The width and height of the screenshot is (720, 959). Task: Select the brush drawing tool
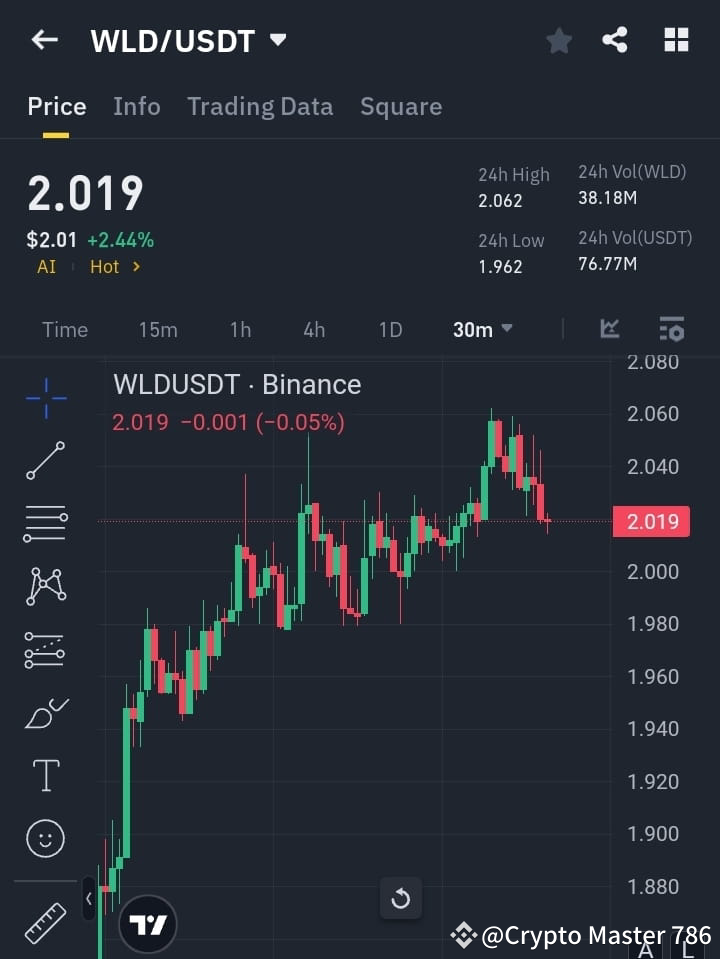coord(45,713)
